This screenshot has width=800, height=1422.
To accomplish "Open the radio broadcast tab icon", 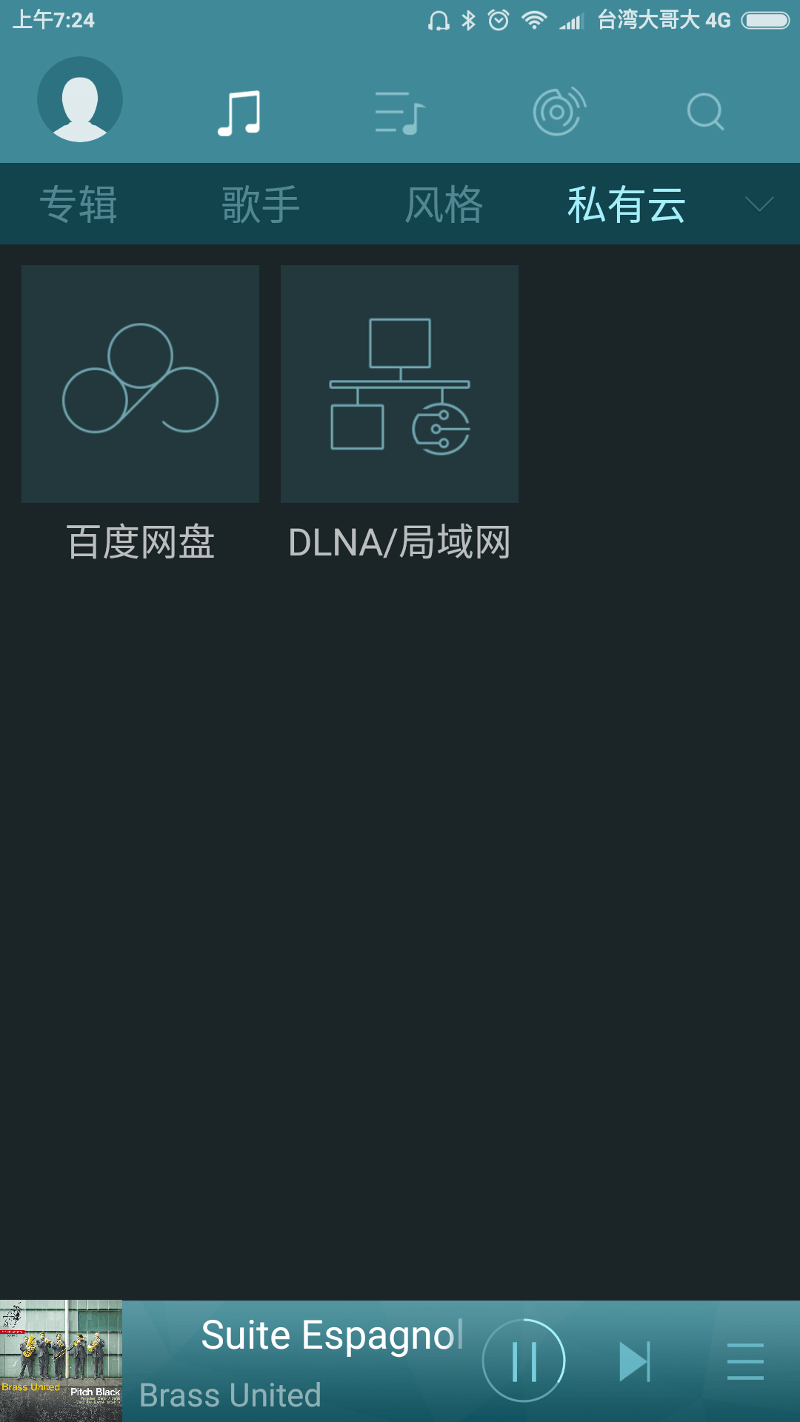I will pos(559,111).
